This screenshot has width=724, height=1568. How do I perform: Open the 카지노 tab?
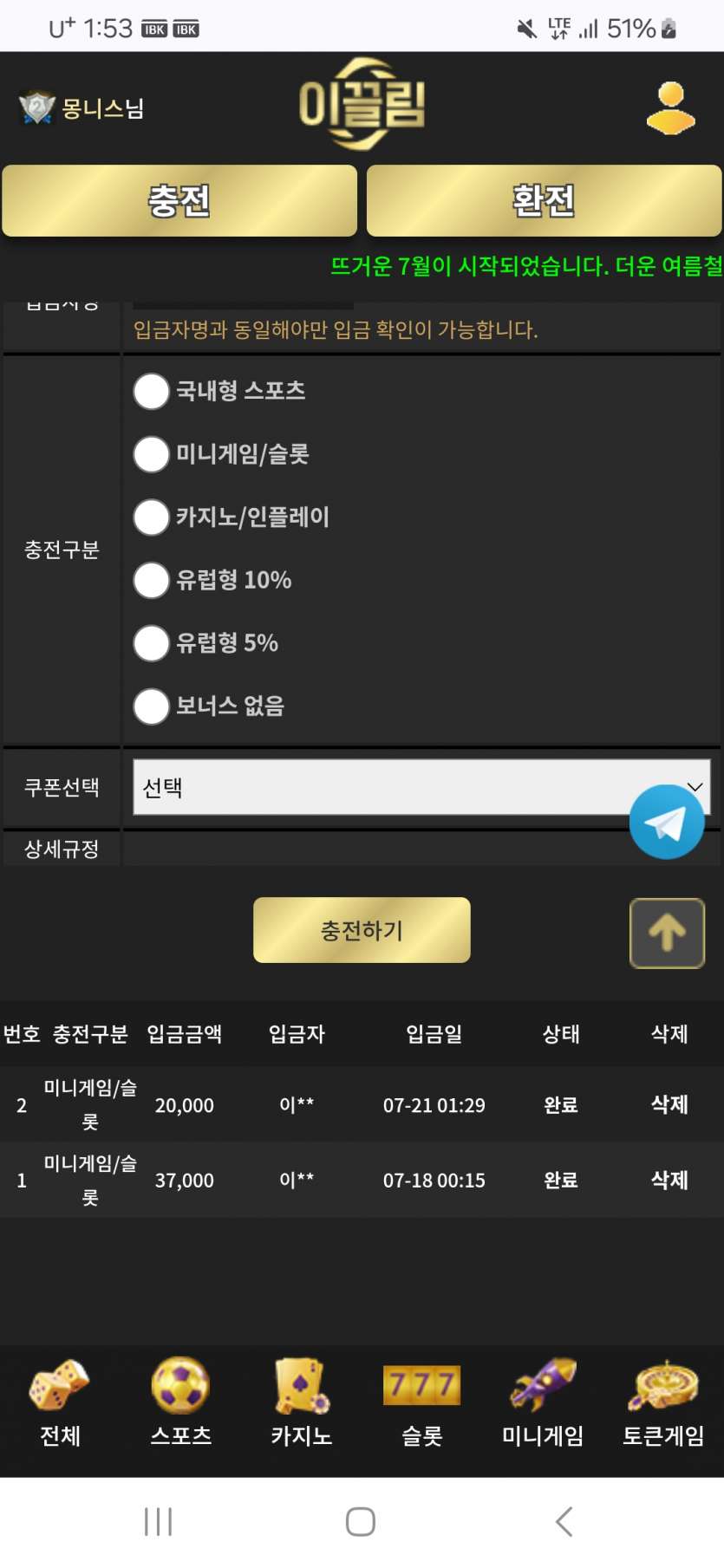point(301,1402)
